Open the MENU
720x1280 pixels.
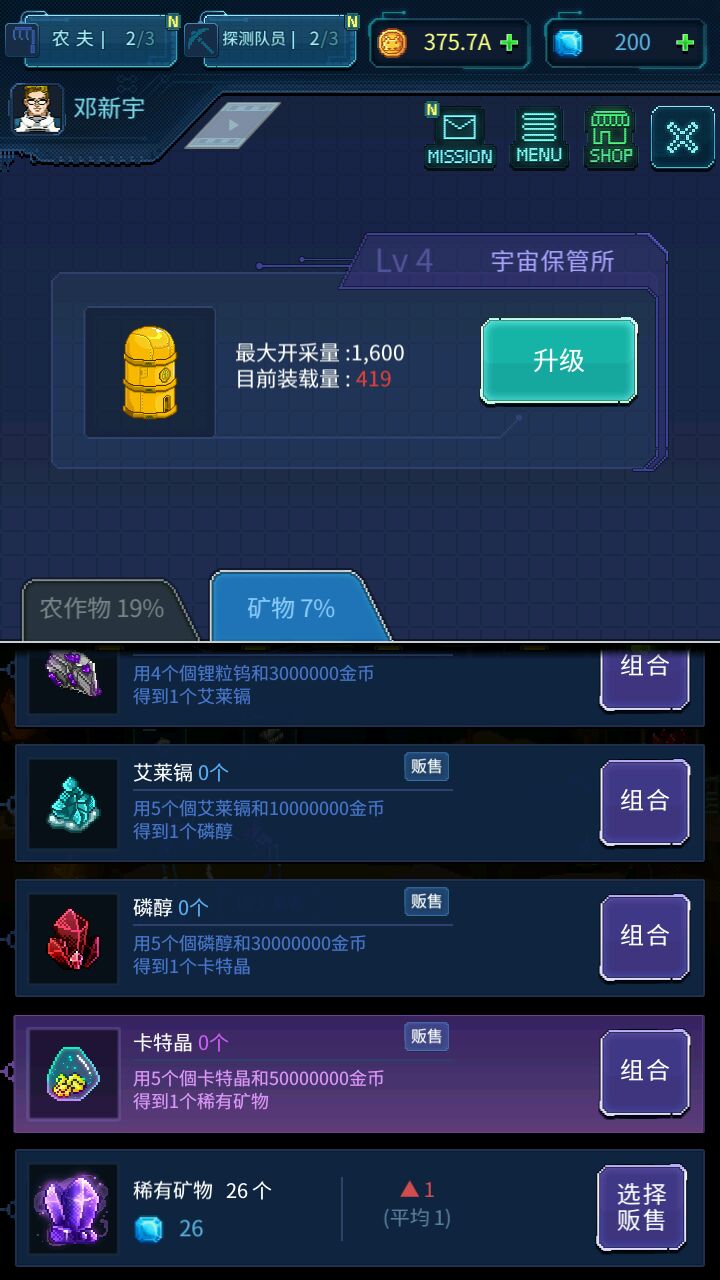point(539,138)
